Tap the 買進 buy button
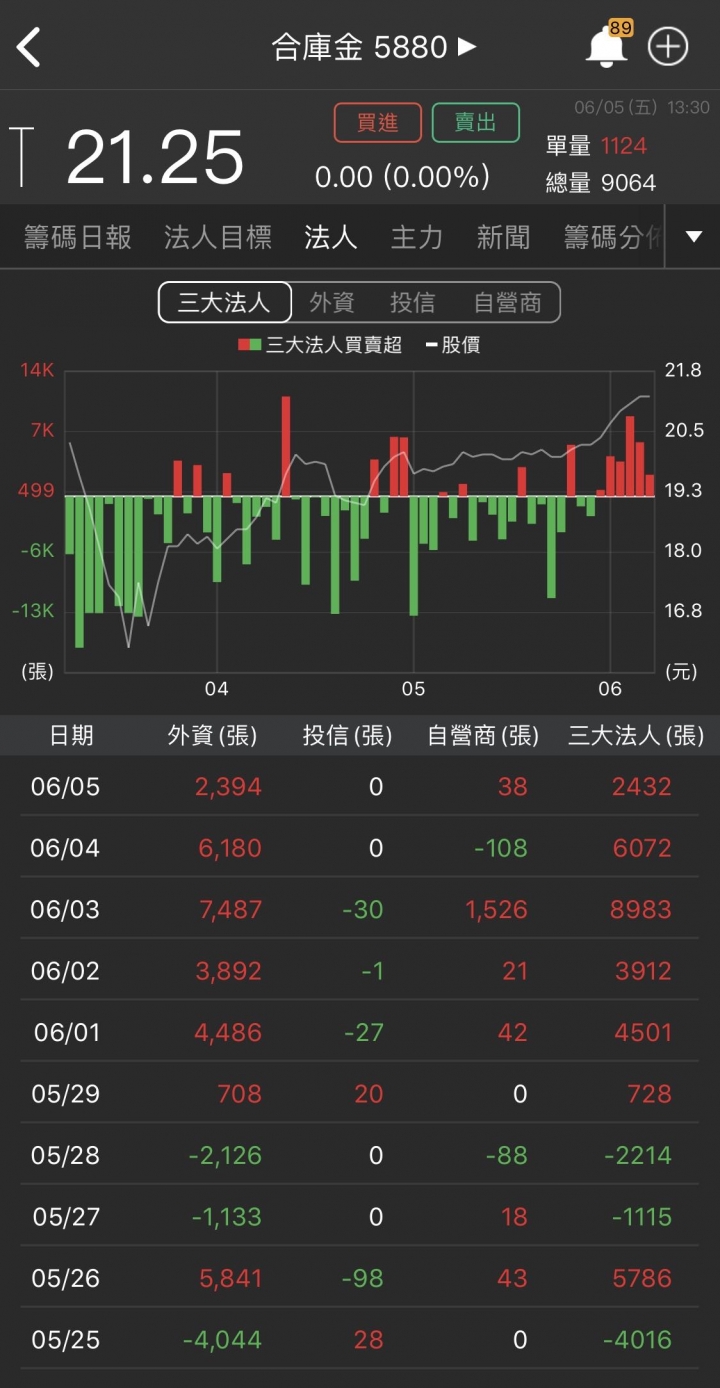Viewport: 720px width, 1388px height. point(377,123)
